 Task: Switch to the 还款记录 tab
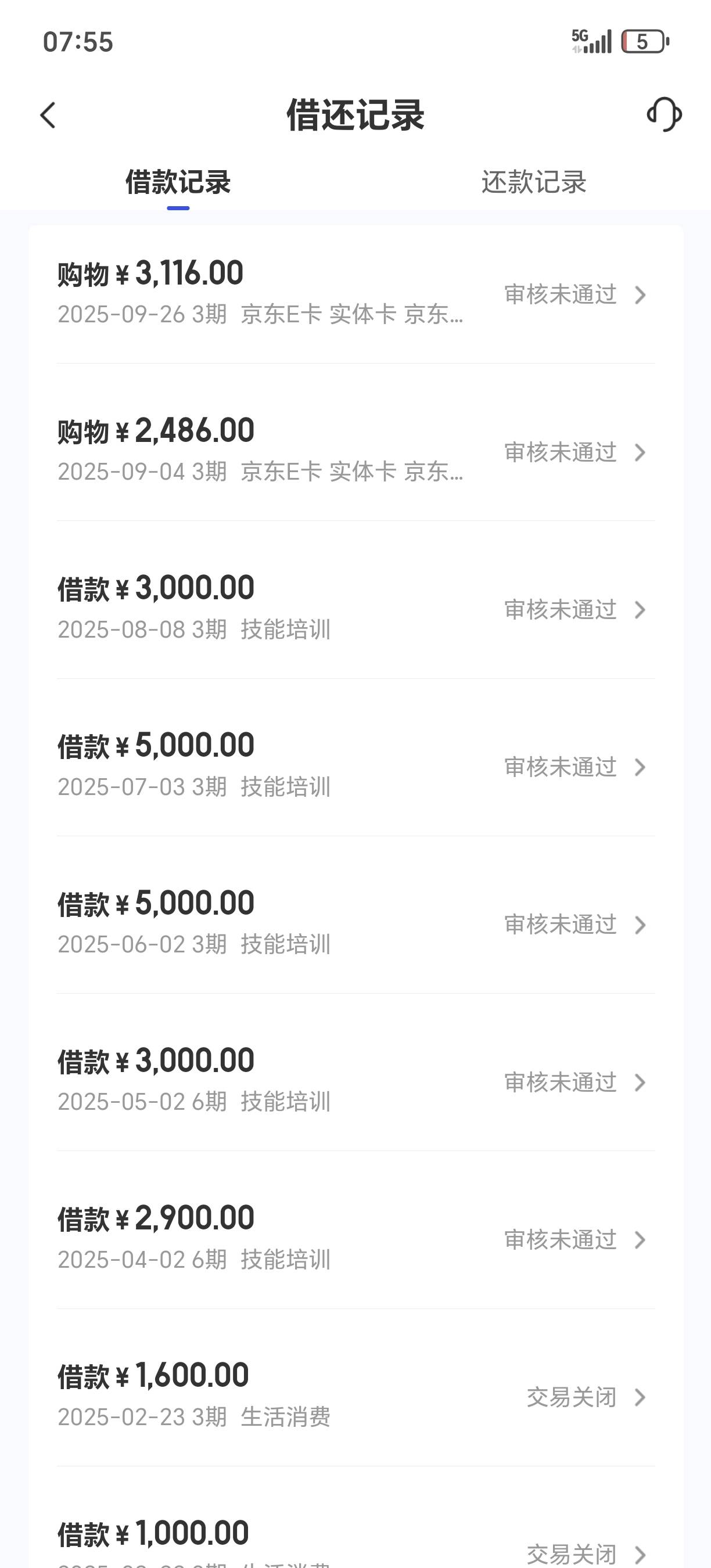533,182
